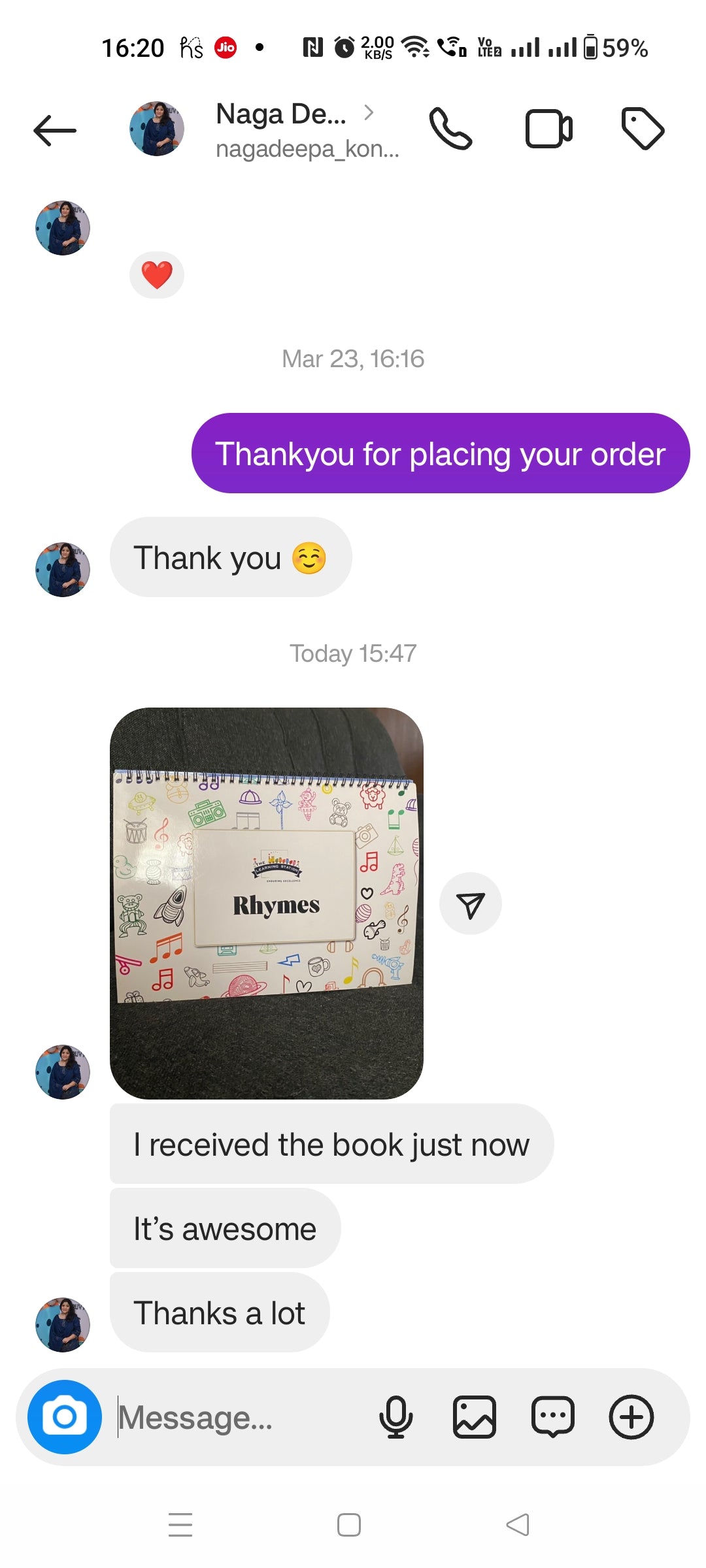The image size is (706, 1568).
Task: Tap the system home button
Action: click(348, 1525)
